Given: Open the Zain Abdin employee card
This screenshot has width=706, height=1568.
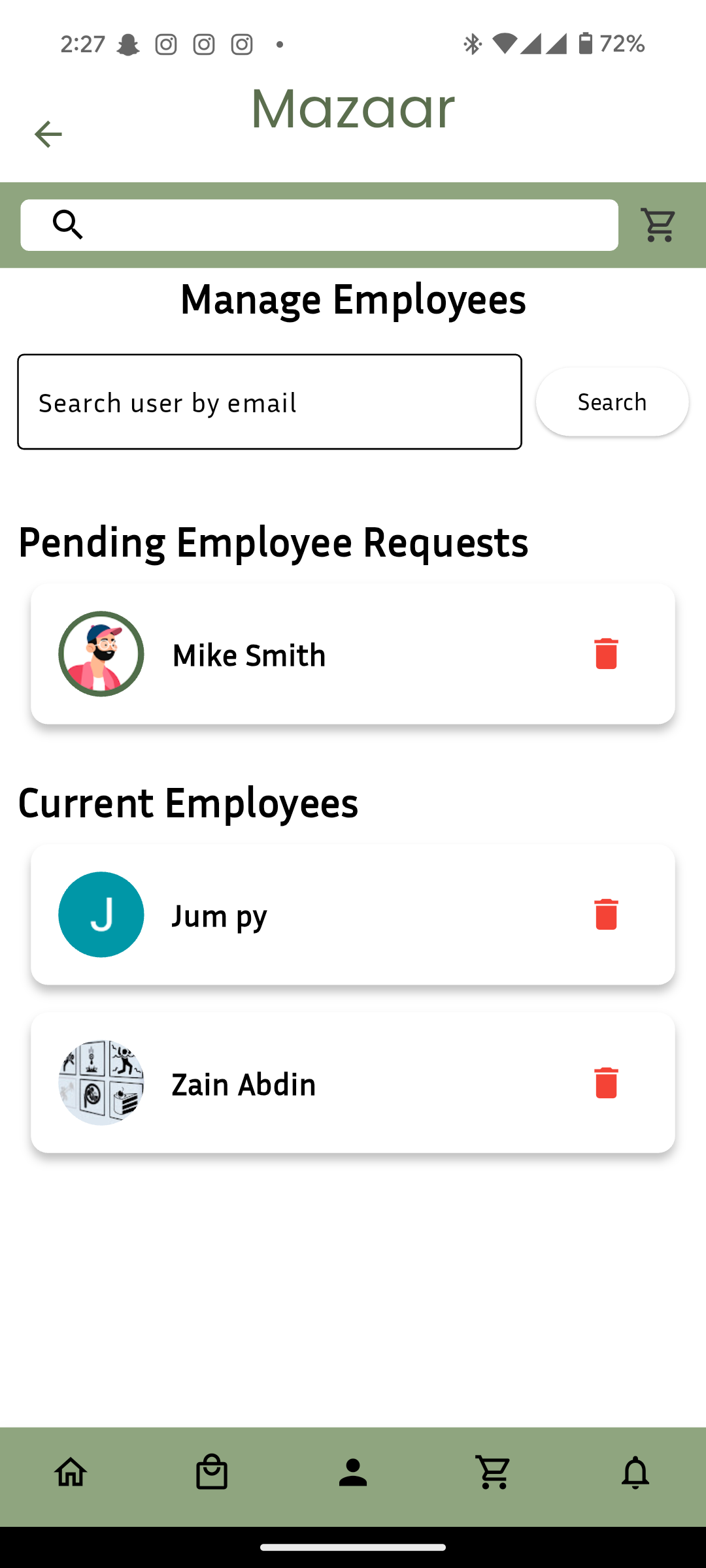Looking at the screenshot, I should [353, 1083].
